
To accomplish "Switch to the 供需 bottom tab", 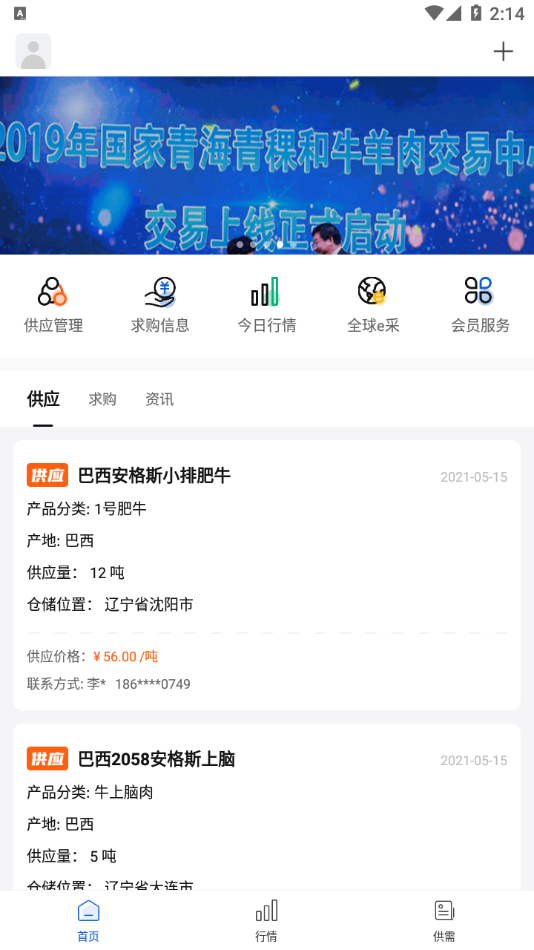I will point(444,921).
